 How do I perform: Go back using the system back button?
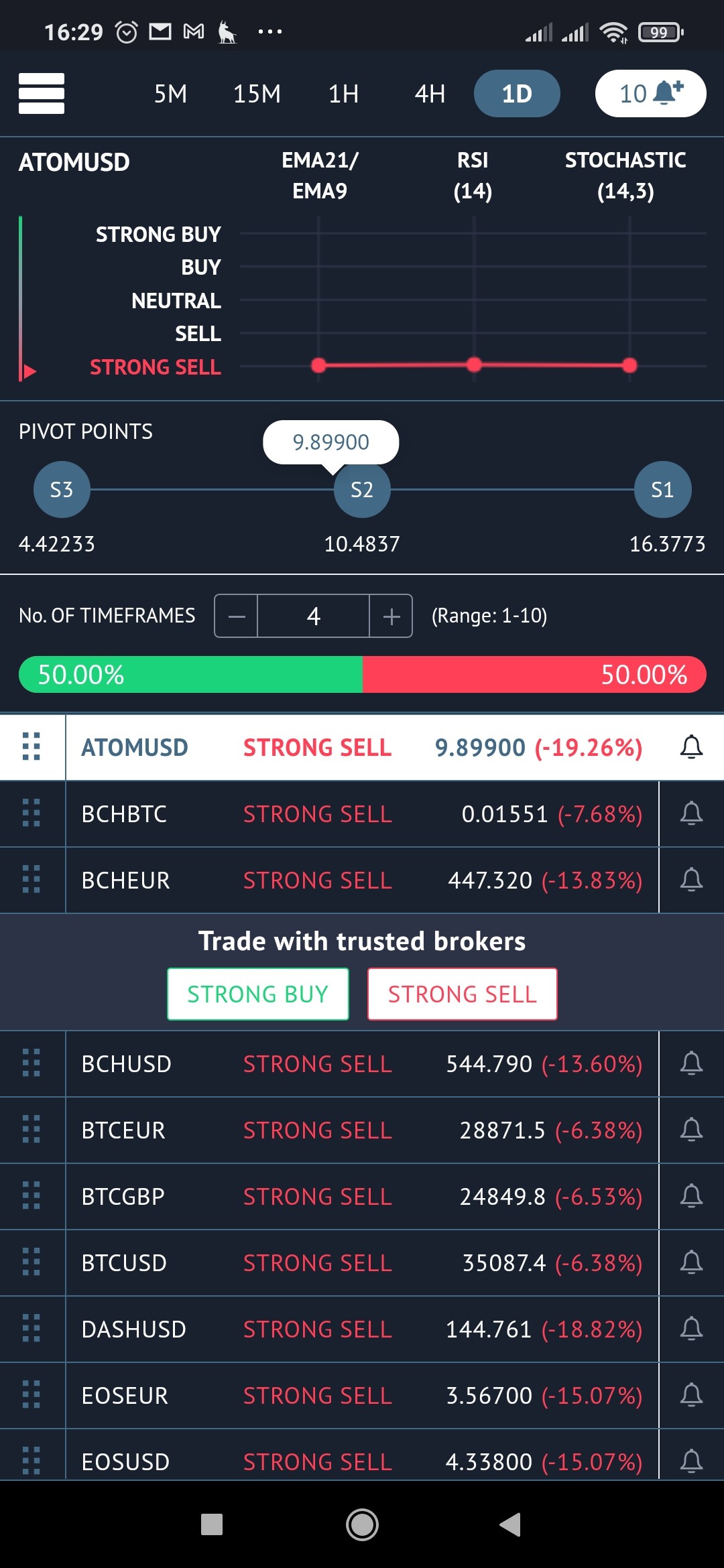click(x=510, y=1524)
